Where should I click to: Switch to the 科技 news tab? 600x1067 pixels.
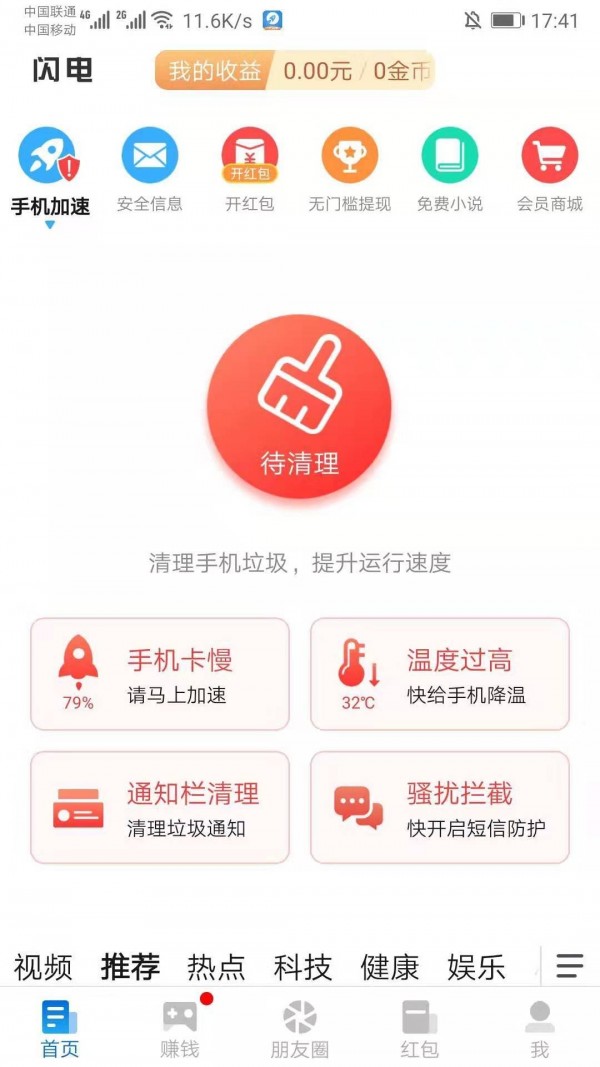pyautogui.click(x=303, y=967)
